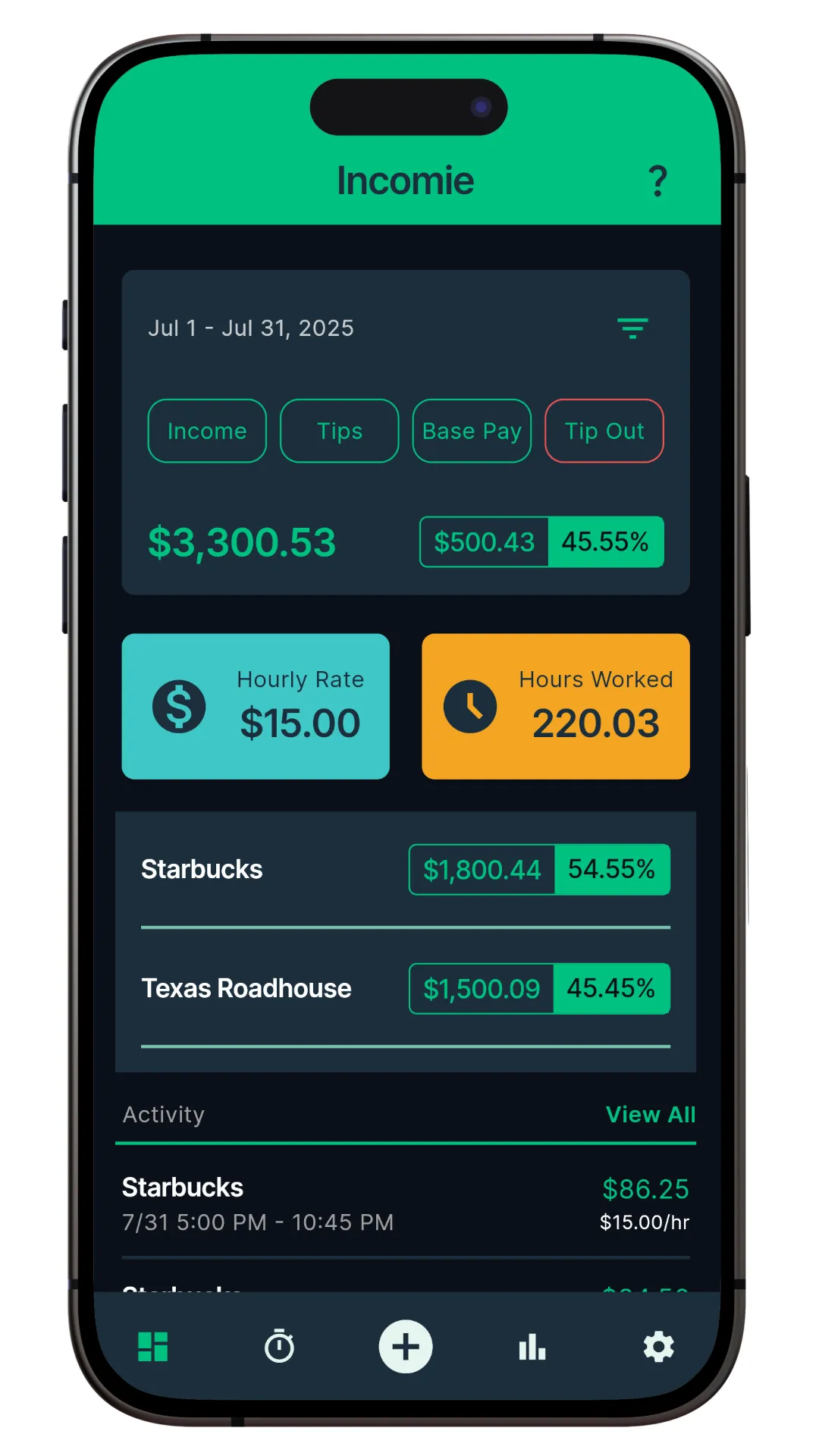819x1456 pixels.
Task: Switch to the dashboard tab
Action: click(152, 1347)
